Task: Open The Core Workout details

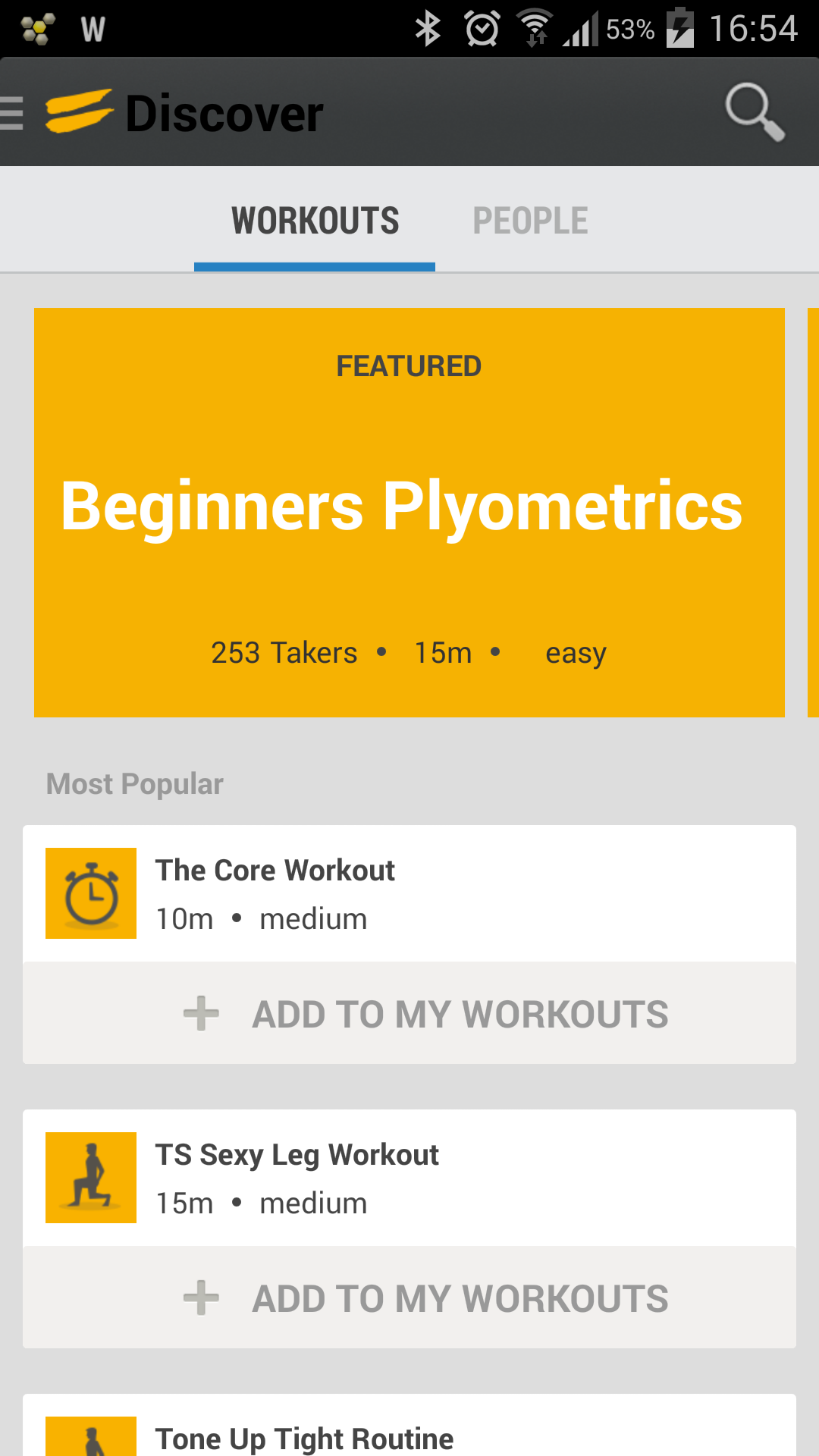Action: (x=409, y=893)
